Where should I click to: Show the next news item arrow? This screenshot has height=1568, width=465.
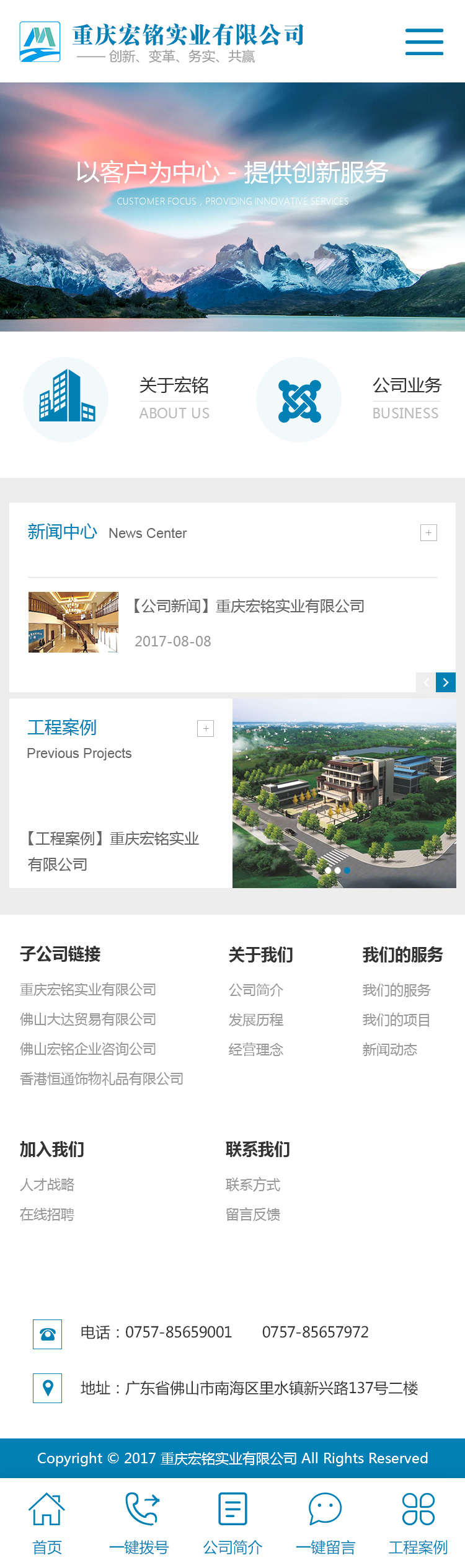[446, 682]
